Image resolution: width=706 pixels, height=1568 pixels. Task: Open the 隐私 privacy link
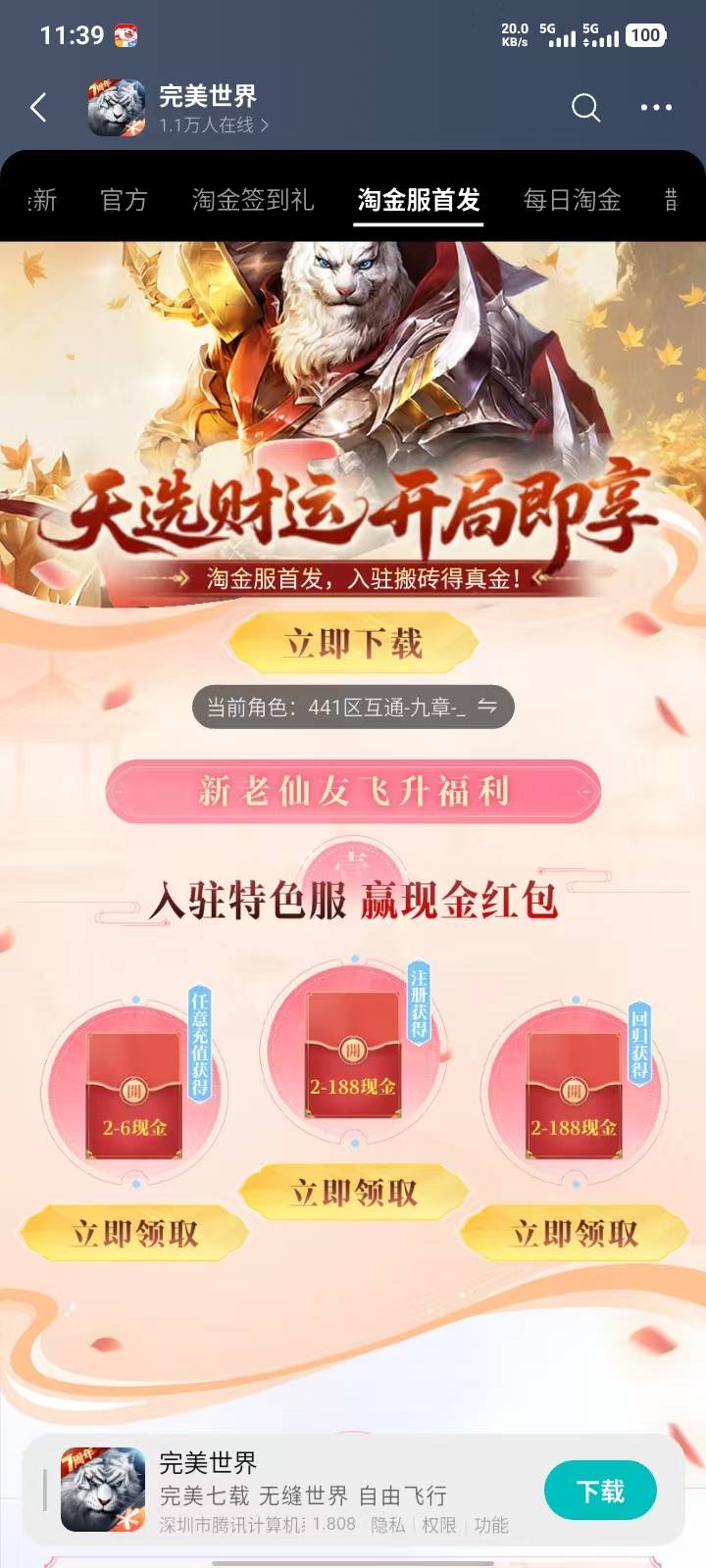pyautogui.click(x=387, y=1525)
